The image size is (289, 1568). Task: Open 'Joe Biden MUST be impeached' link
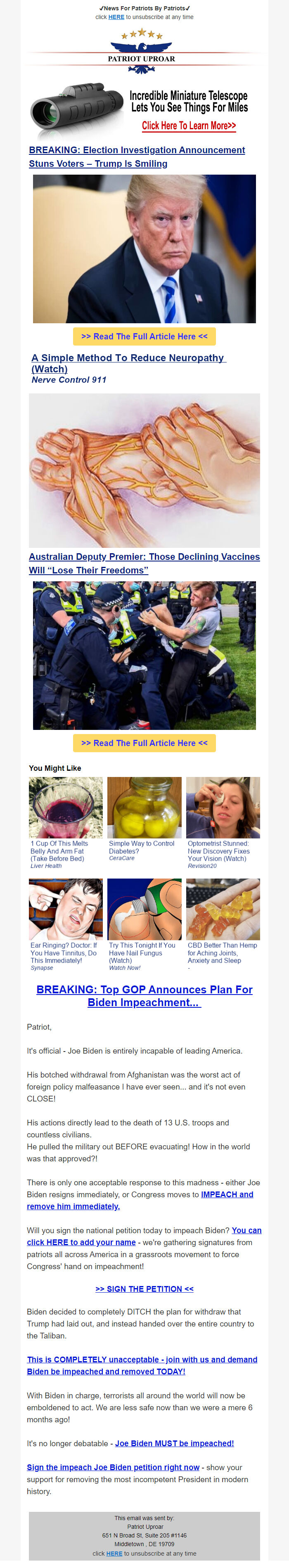[174, 1443]
